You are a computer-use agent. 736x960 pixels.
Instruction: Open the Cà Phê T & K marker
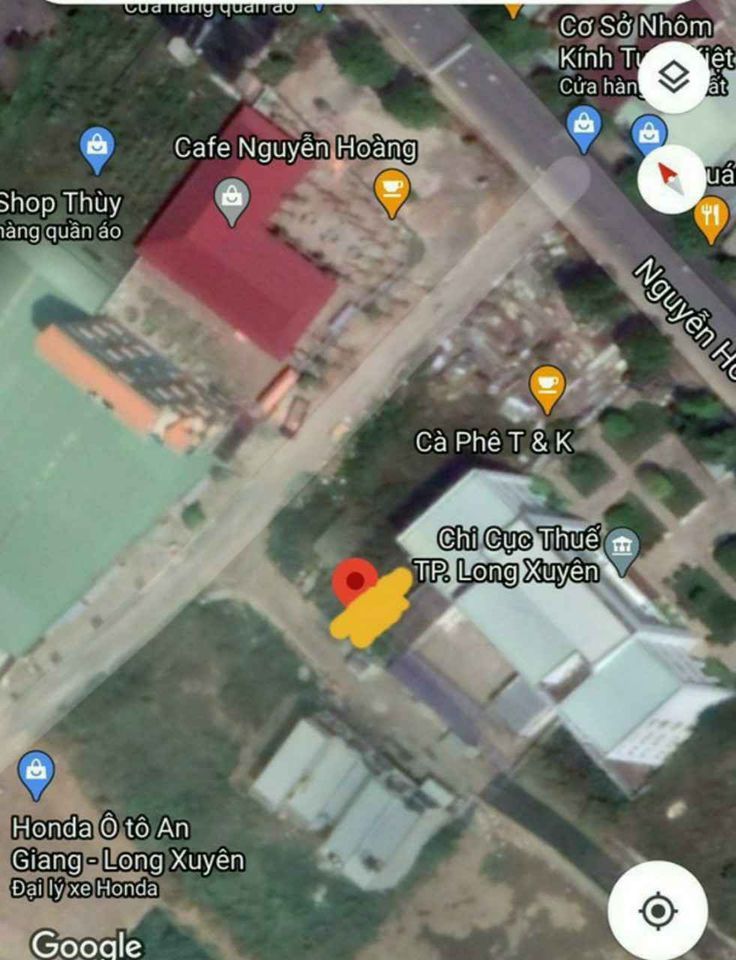click(x=546, y=387)
